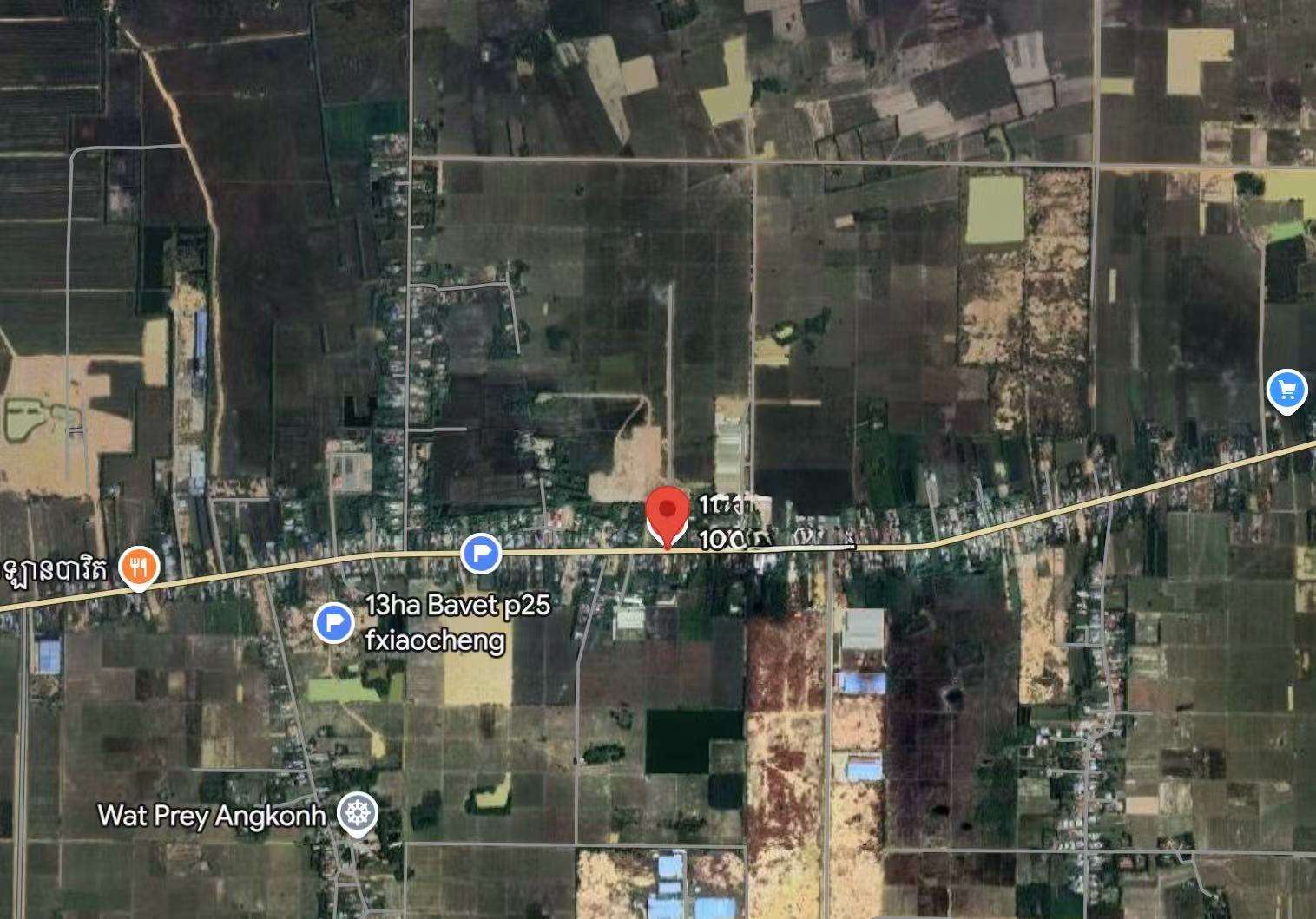Select the red dropped location pin
1316x919 pixels.
click(666, 513)
